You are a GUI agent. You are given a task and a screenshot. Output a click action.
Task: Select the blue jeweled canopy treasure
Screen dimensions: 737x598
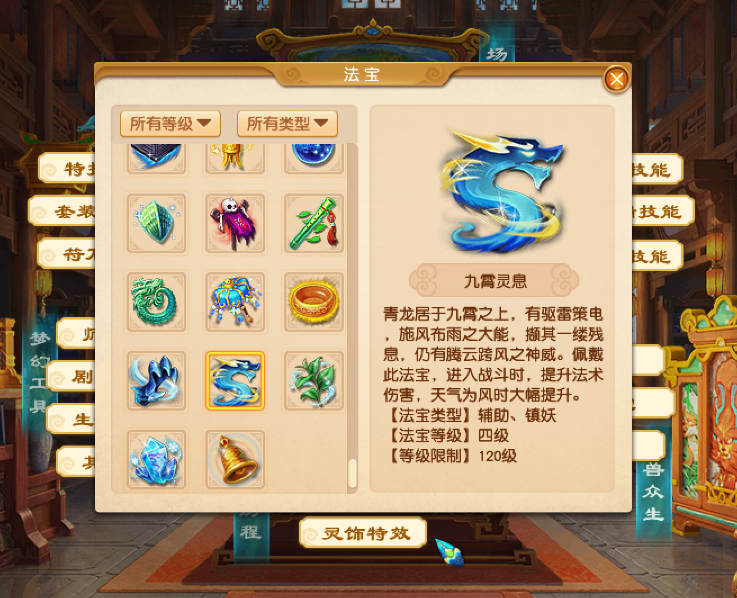235,301
